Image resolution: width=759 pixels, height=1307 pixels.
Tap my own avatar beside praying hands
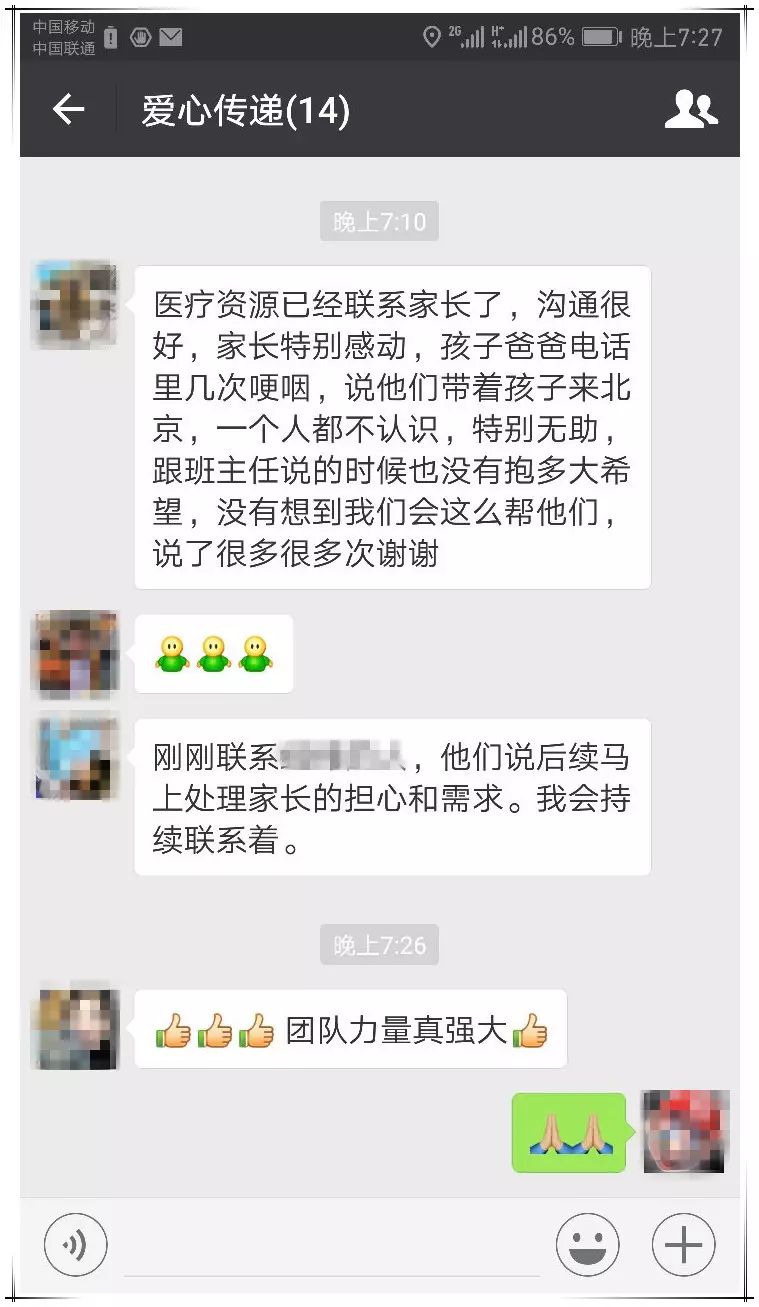point(685,1131)
